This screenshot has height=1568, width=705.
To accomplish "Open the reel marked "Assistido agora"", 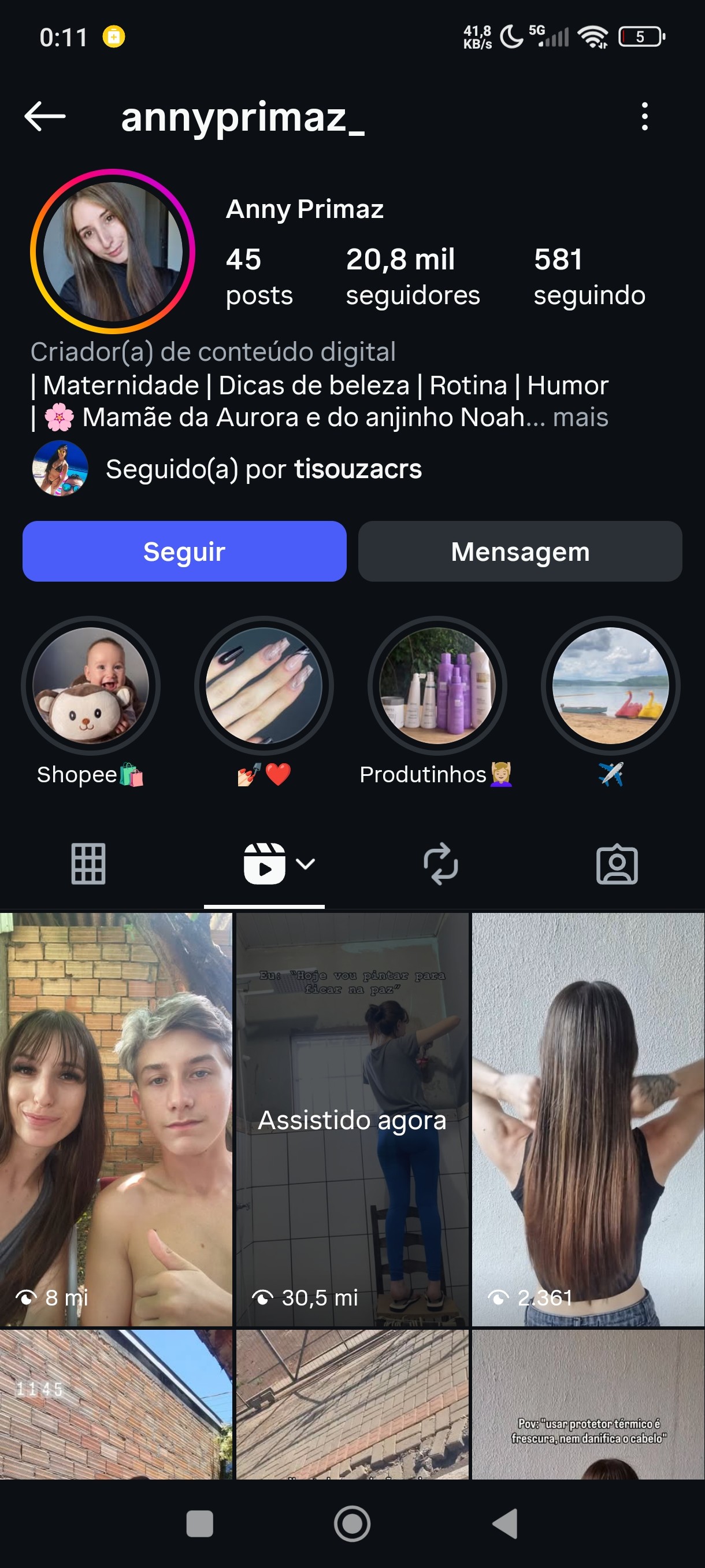I will pyautogui.click(x=352, y=1119).
